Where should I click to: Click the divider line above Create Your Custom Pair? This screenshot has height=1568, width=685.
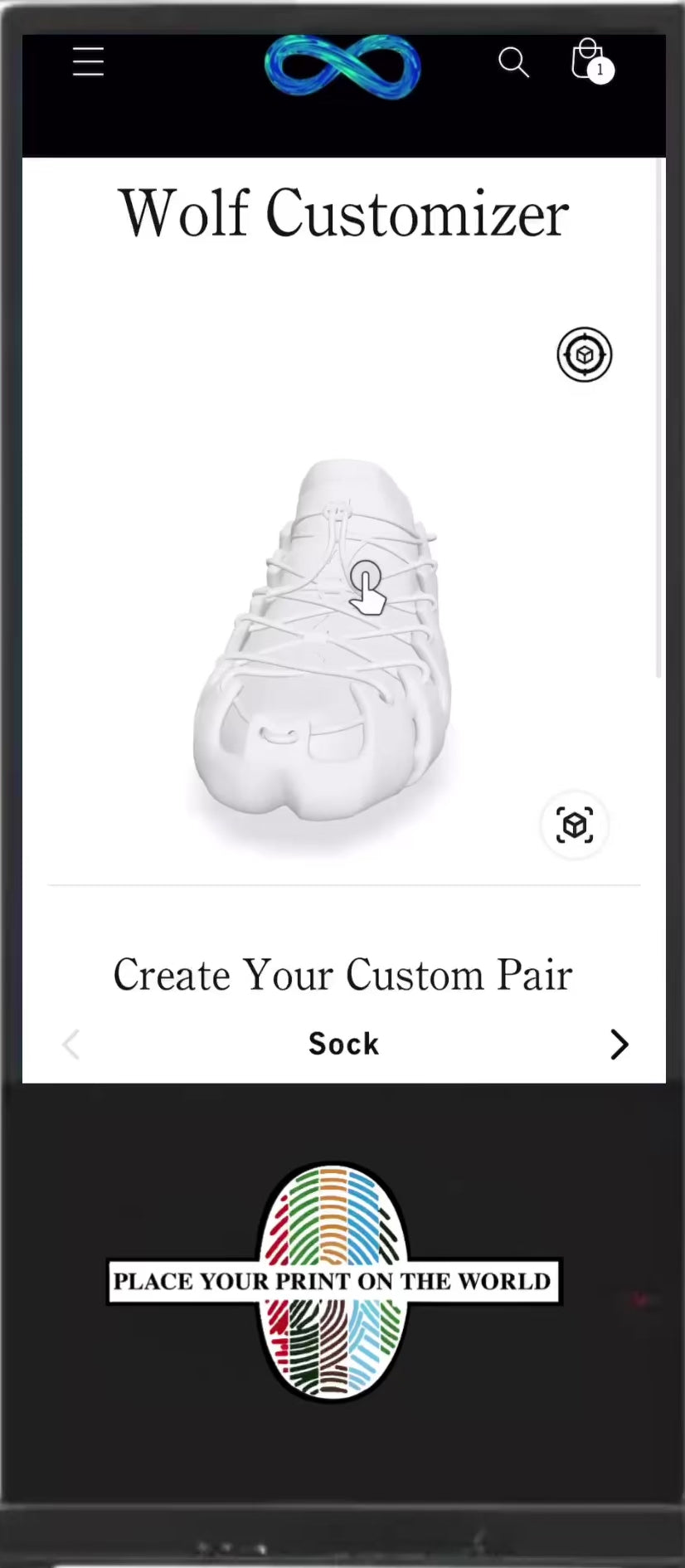coord(342,885)
